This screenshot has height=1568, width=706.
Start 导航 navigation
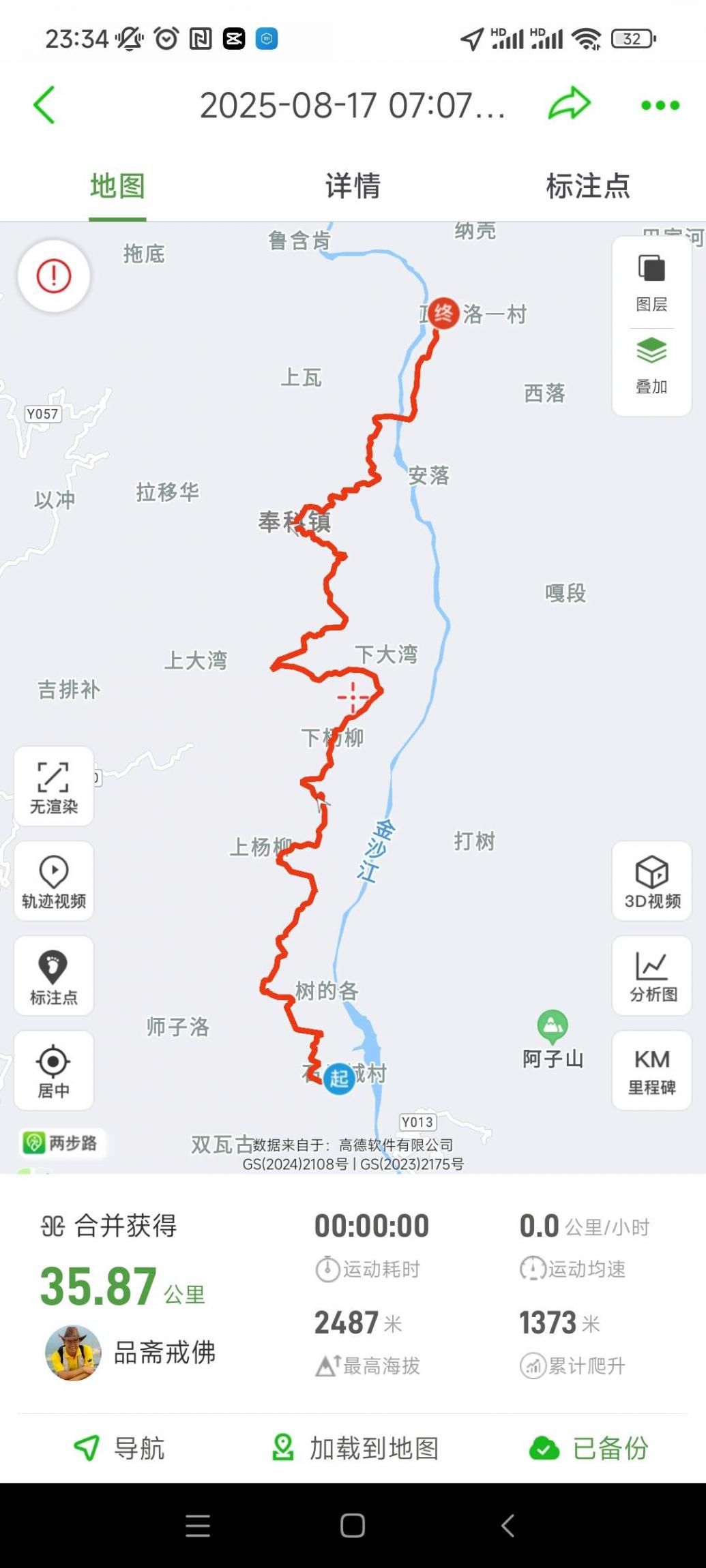tap(119, 1448)
